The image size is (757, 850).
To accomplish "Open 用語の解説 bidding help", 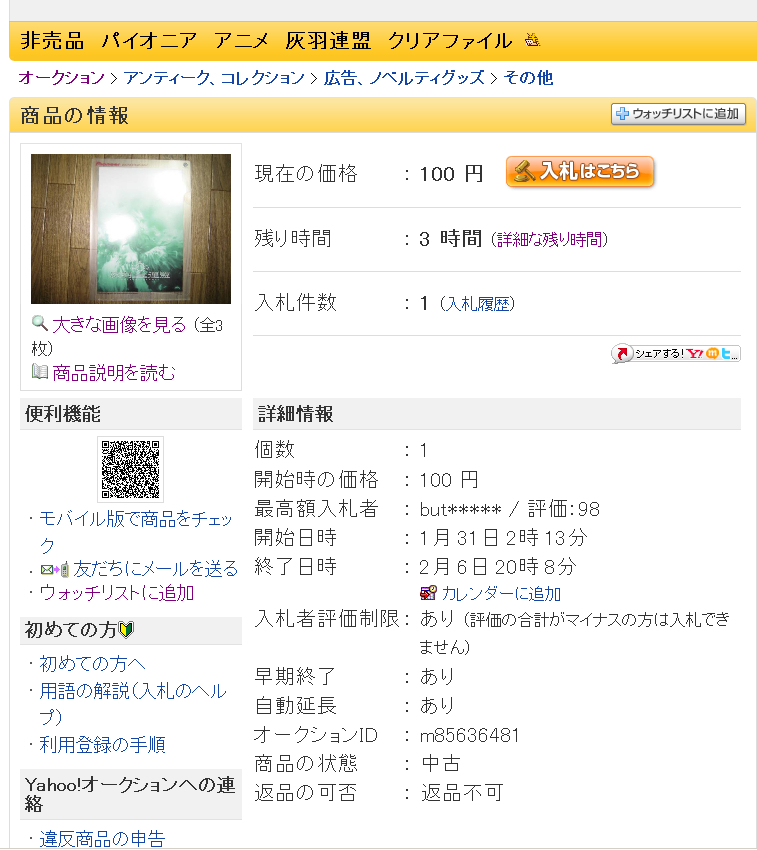I will 132,692.
